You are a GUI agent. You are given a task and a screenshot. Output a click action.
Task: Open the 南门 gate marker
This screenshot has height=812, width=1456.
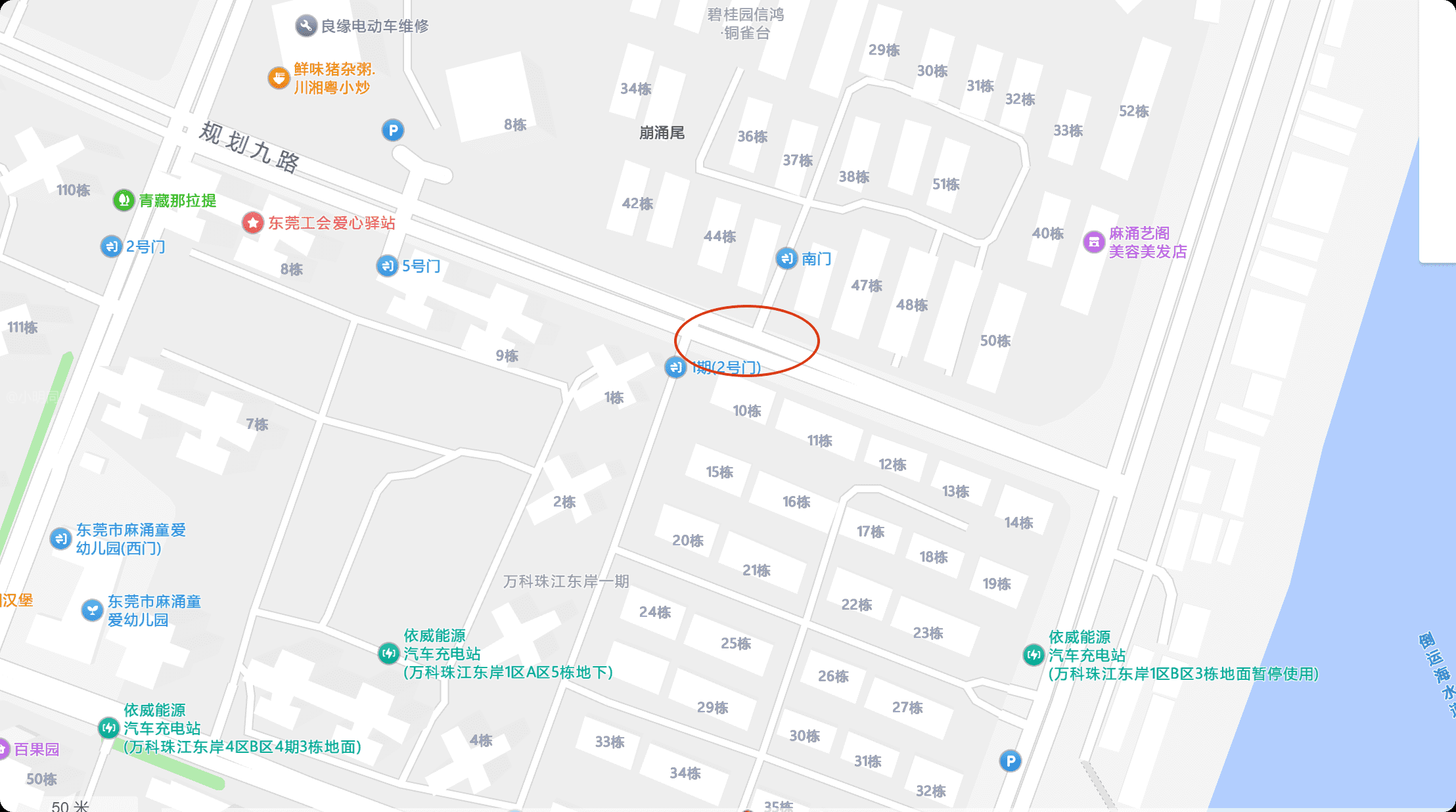click(x=786, y=259)
